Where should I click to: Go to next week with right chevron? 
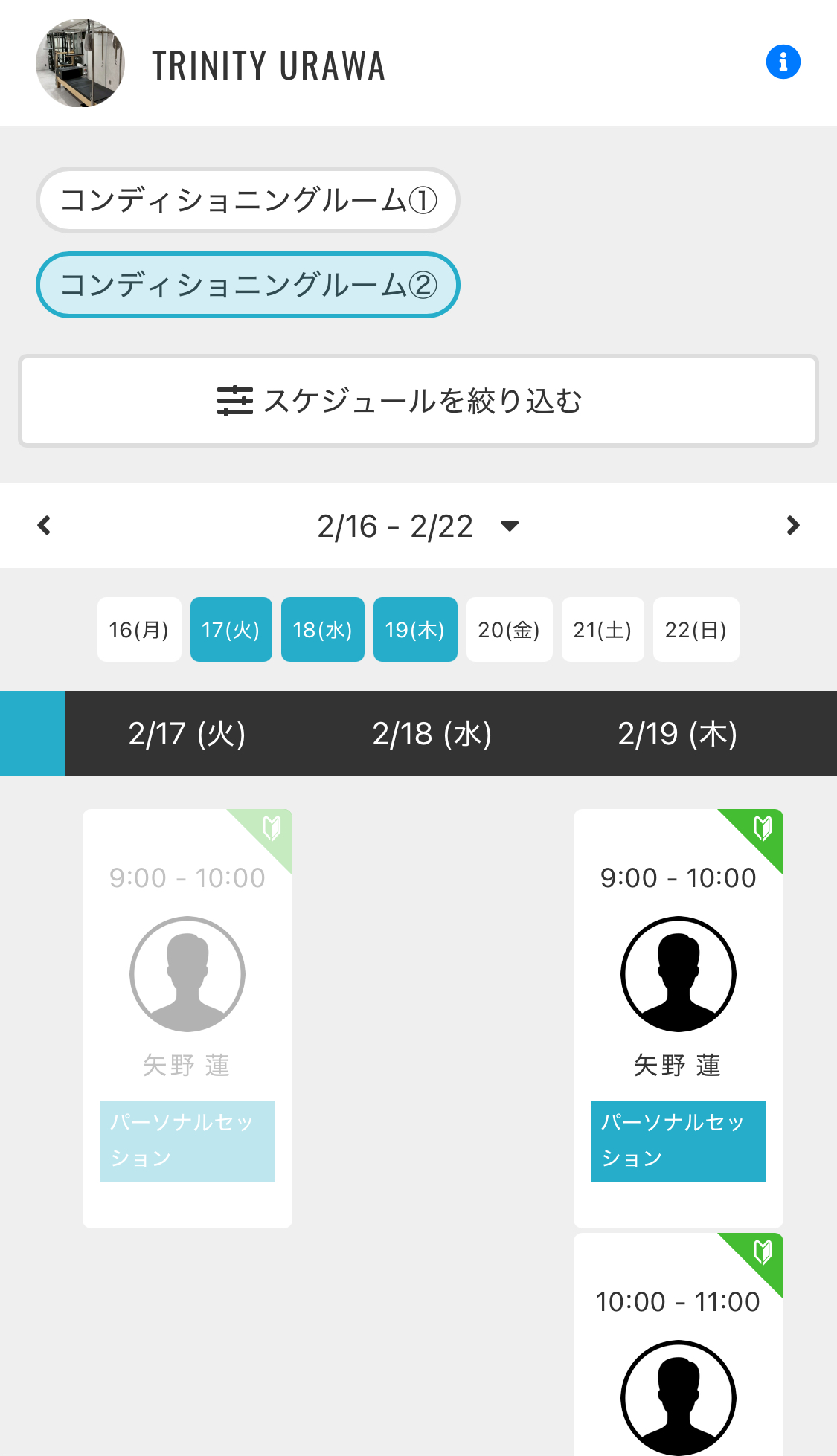click(793, 525)
